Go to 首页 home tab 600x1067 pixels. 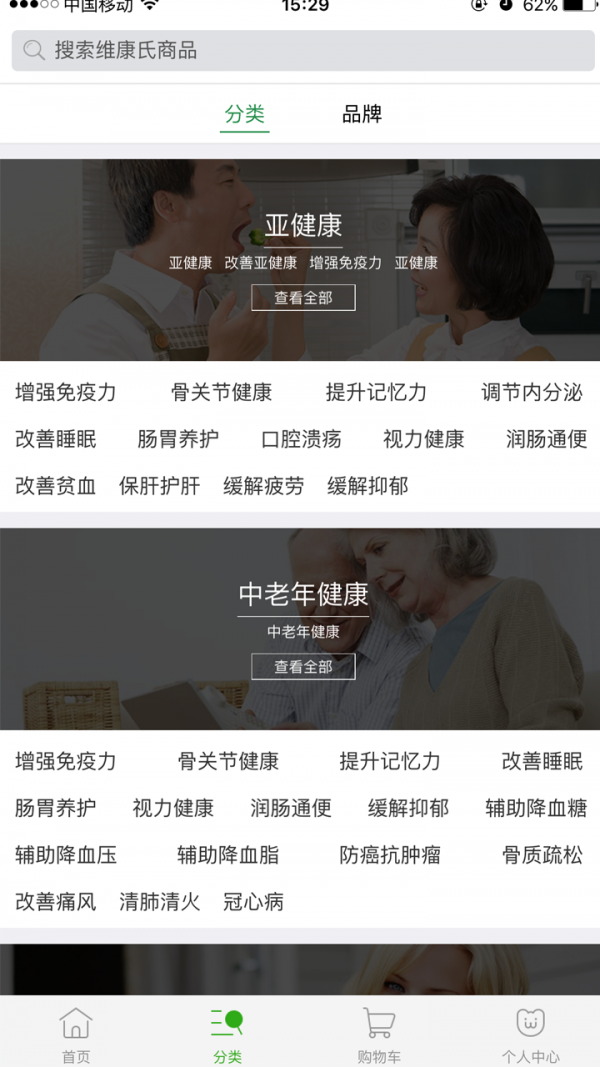76,1035
